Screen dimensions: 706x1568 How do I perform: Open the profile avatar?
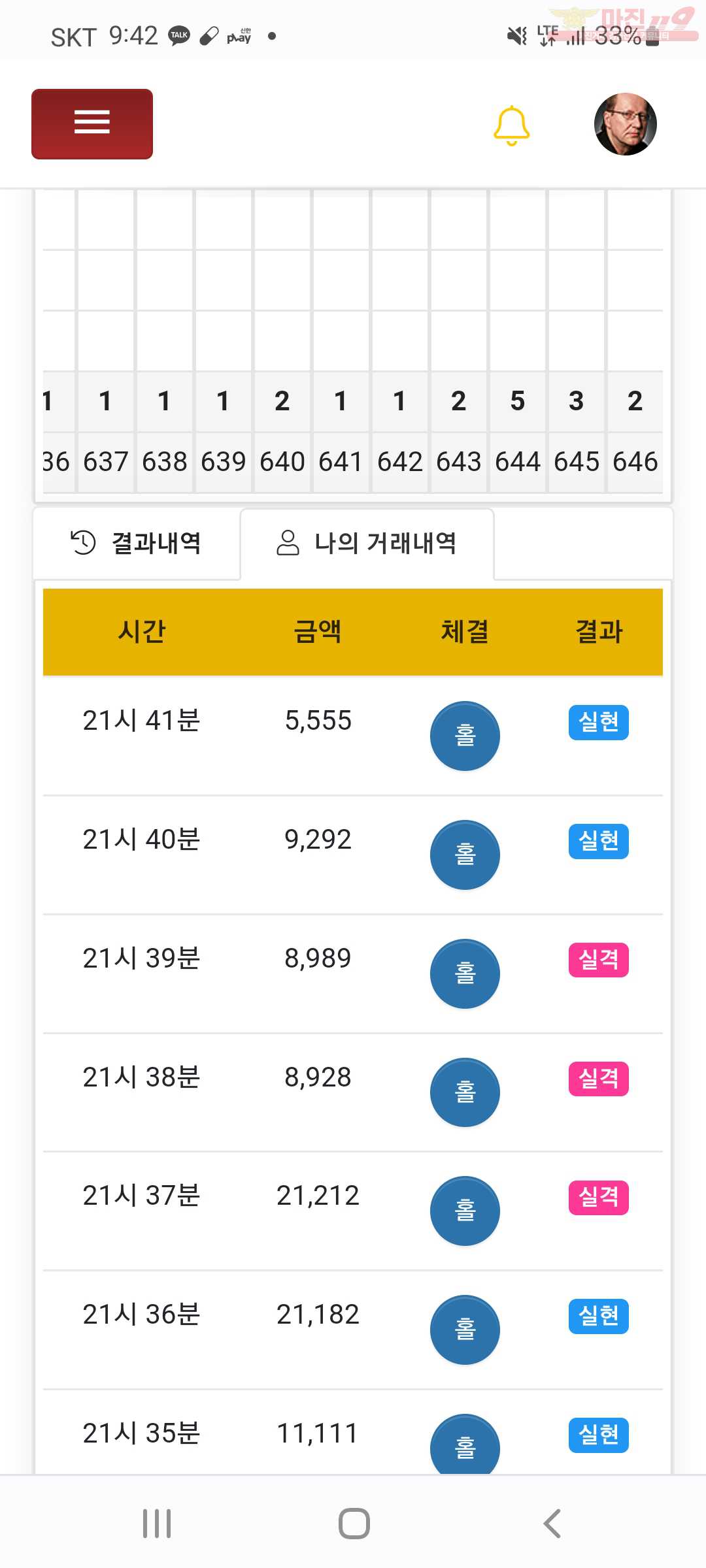(625, 124)
